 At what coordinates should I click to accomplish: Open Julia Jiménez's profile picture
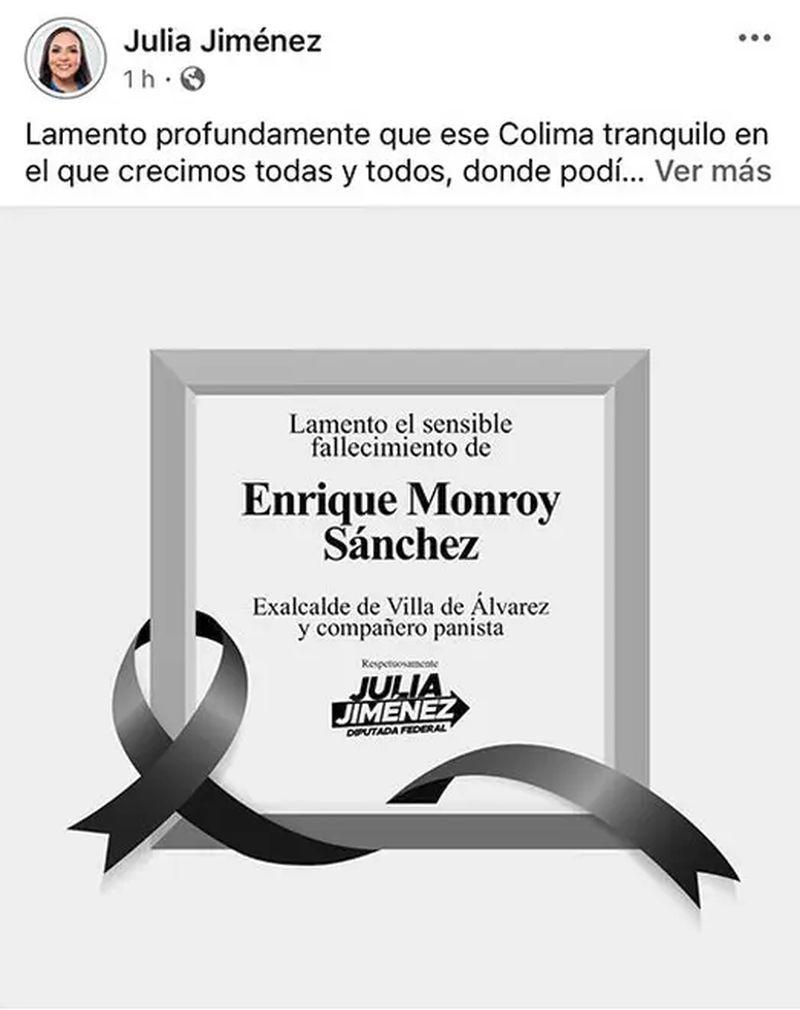[x=65, y=58]
